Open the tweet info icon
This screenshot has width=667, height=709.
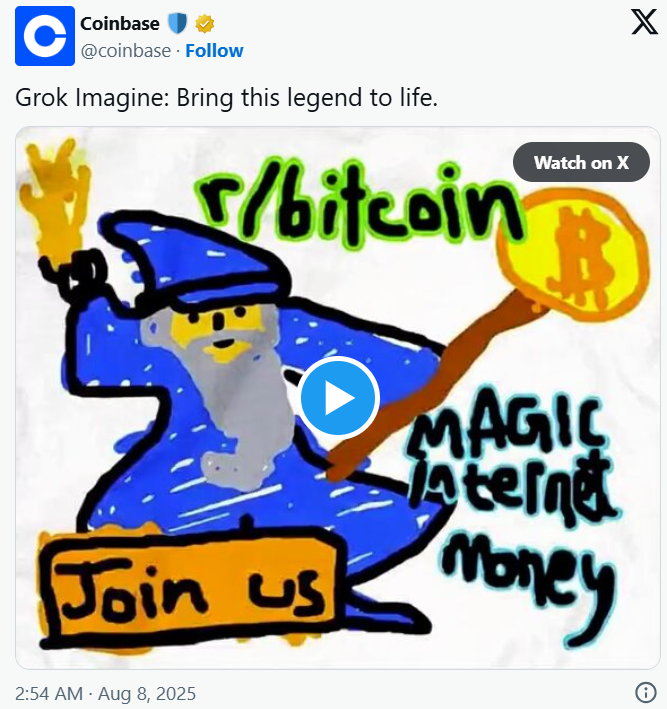coord(646,692)
